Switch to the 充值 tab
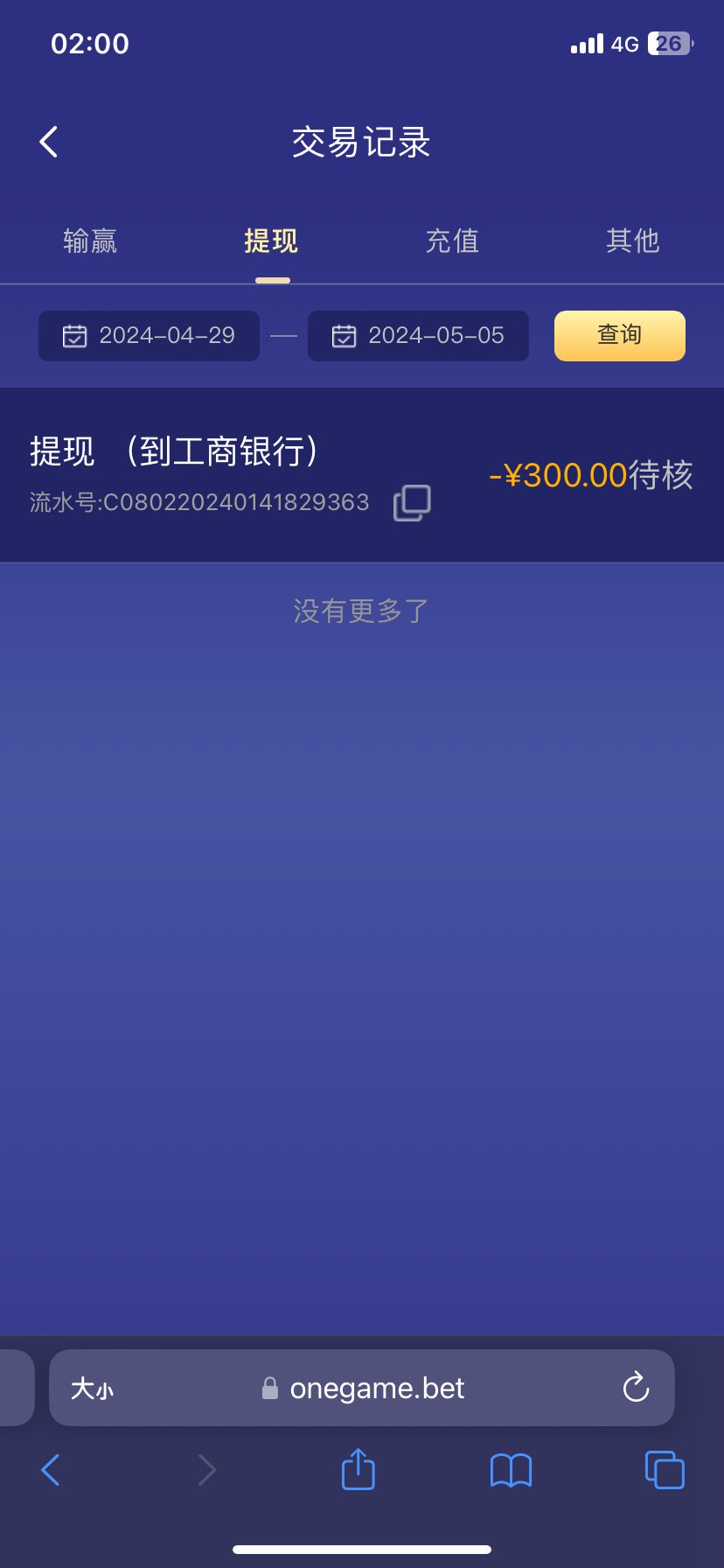 tap(452, 241)
